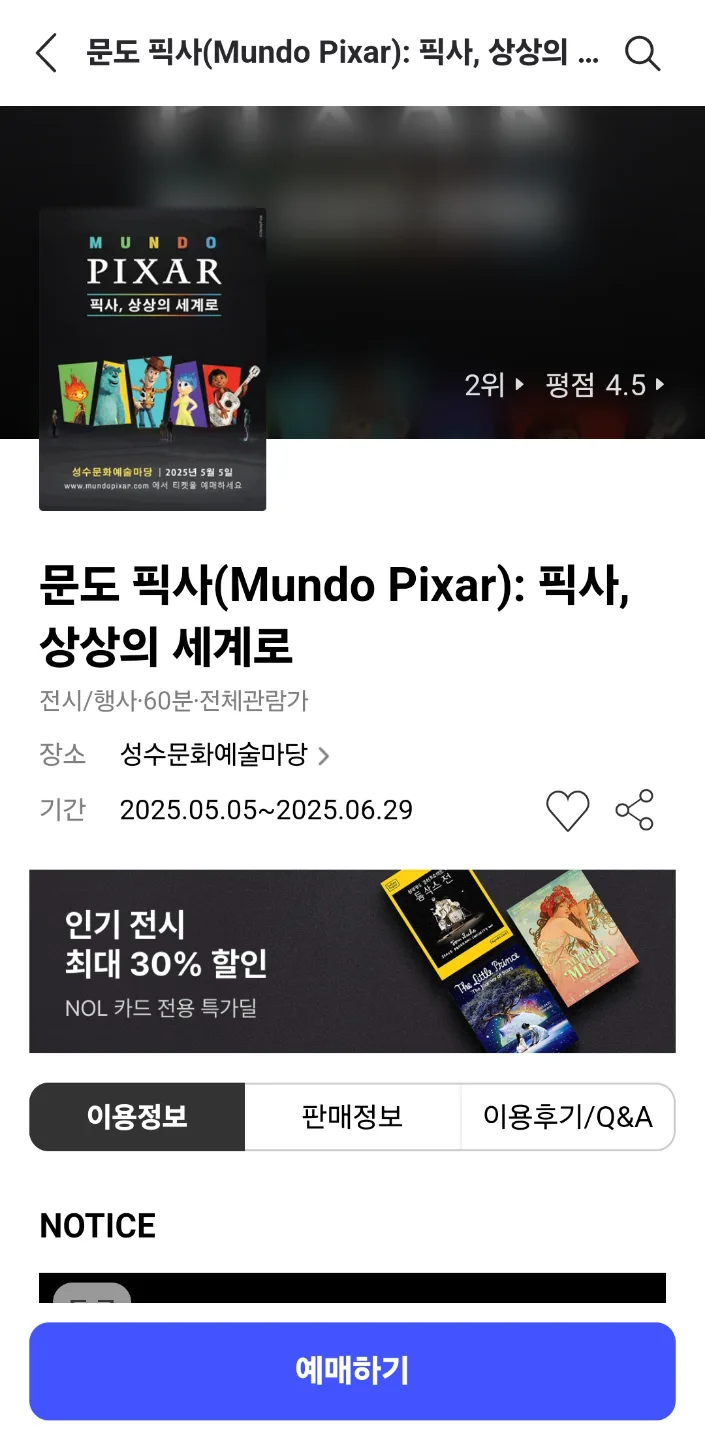Open venue 성수문화예술마당 details

click(x=224, y=755)
